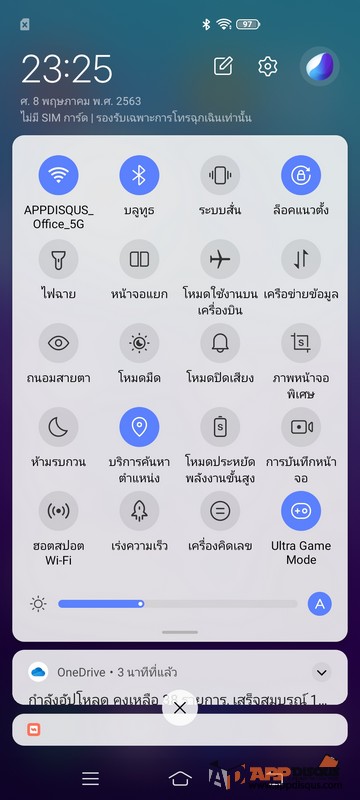Open the quick settings edit icon
Screen dimensions: 360x800
[x=223, y=66]
